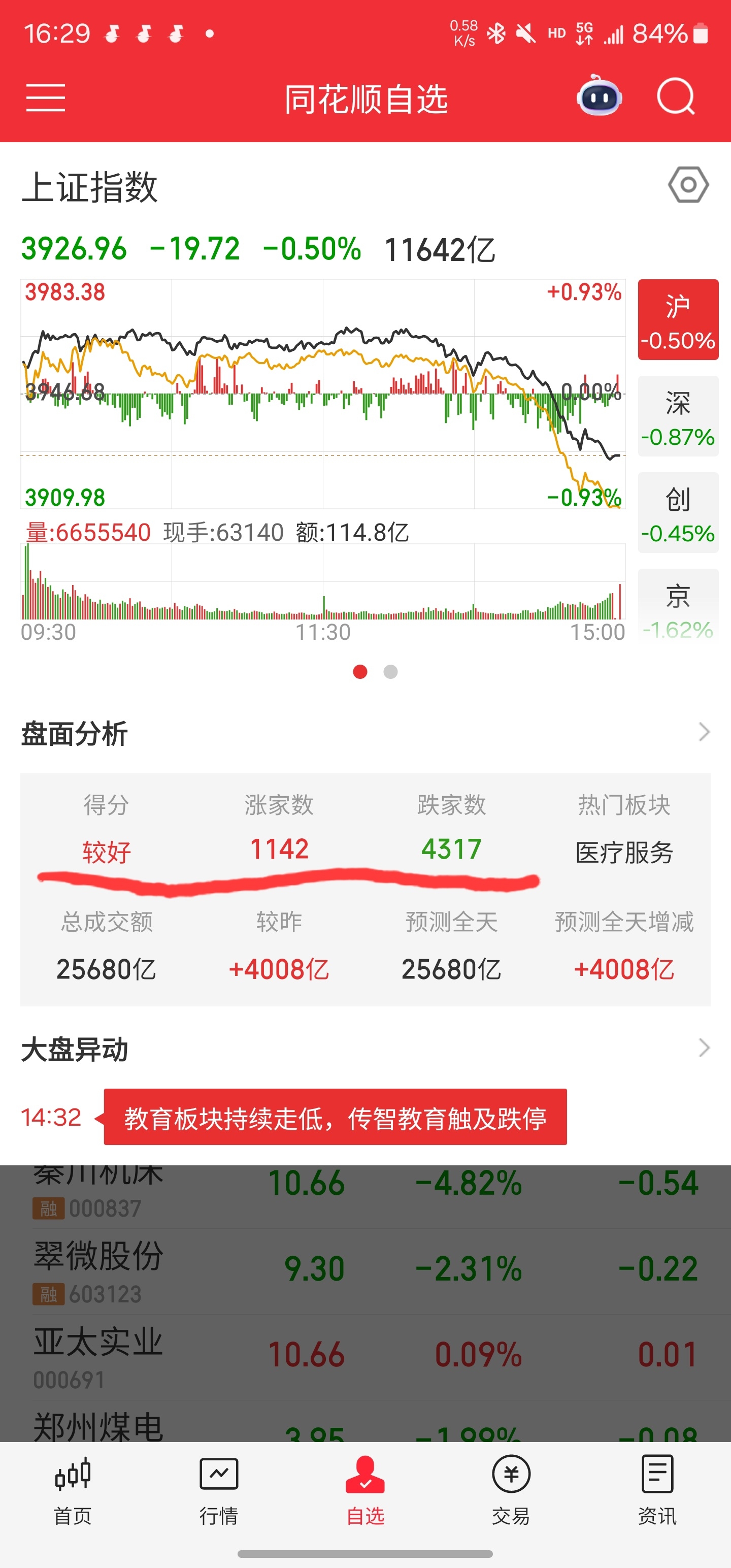This screenshot has width=731, height=1568.
Task: Open the 教育板块持续走低 news alert
Action: [x=336, y=1117]
